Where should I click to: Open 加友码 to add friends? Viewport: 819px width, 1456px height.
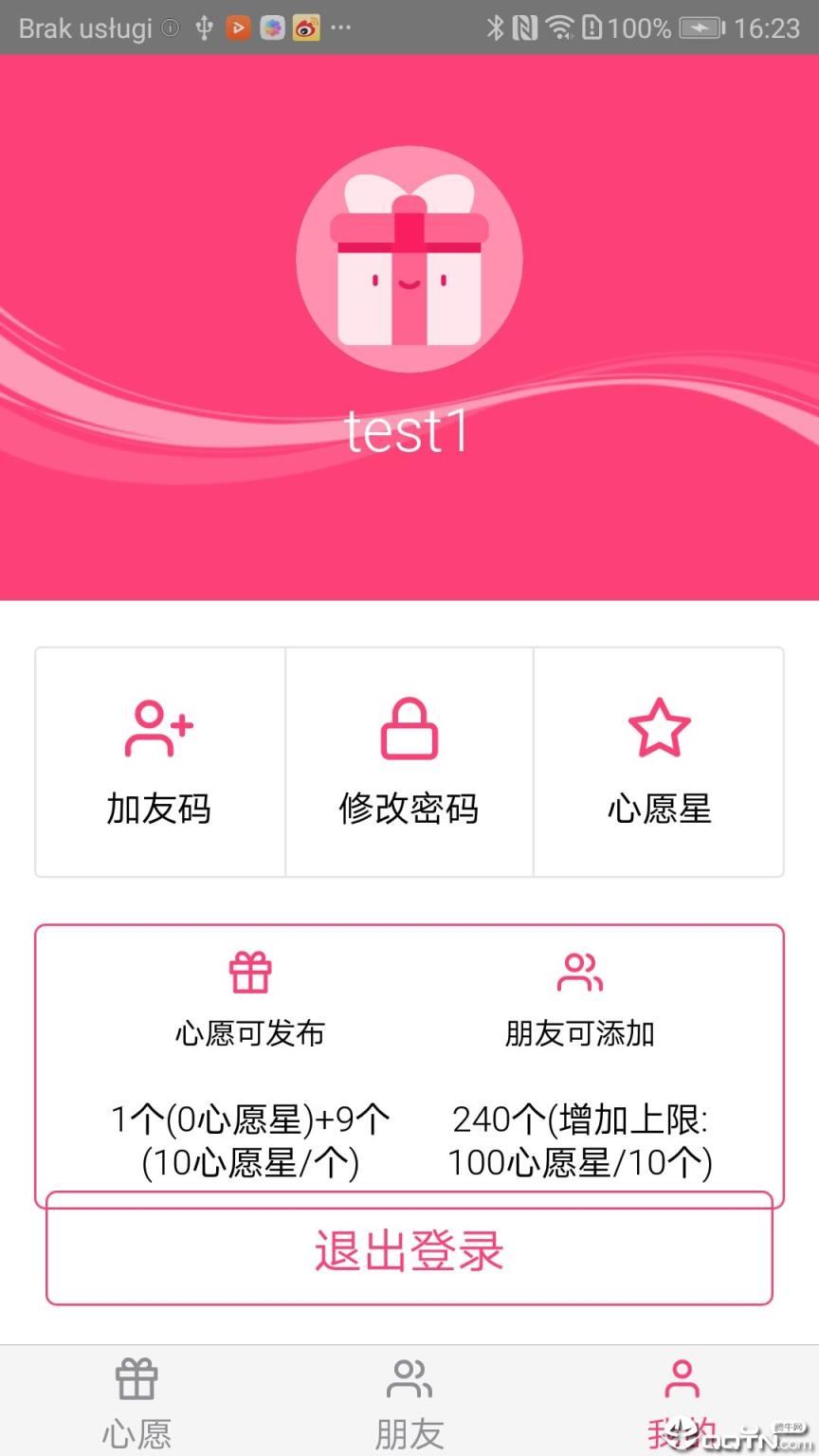157,810
